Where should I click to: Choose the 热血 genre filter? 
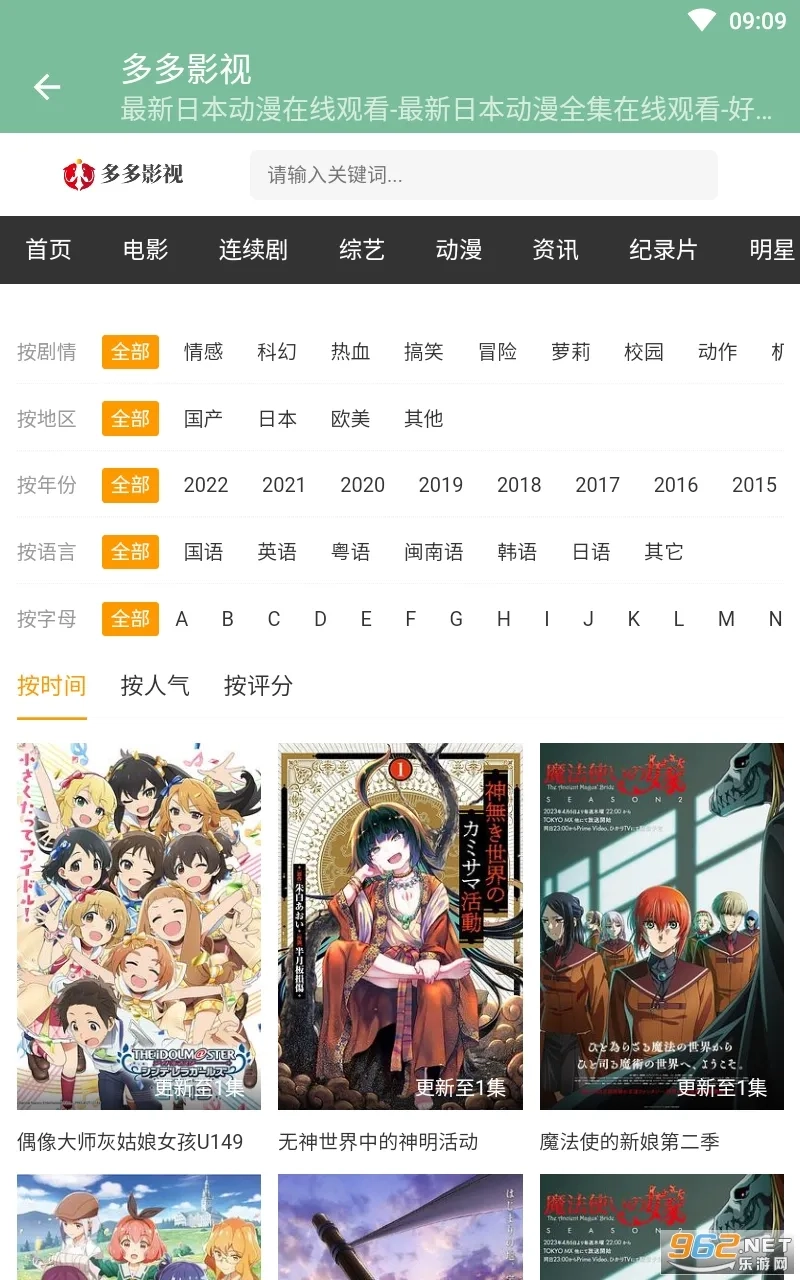(x=351, y=352)
